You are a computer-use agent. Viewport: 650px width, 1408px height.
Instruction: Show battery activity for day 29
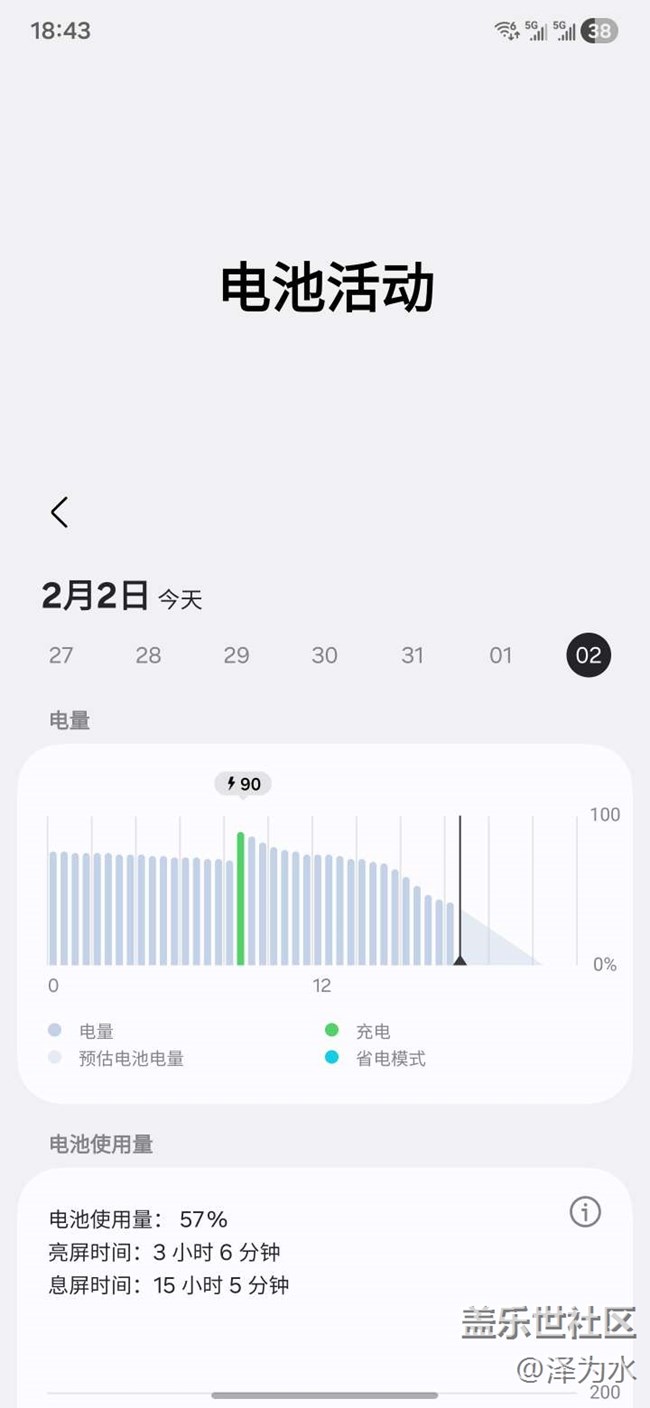tap(236, 655)
